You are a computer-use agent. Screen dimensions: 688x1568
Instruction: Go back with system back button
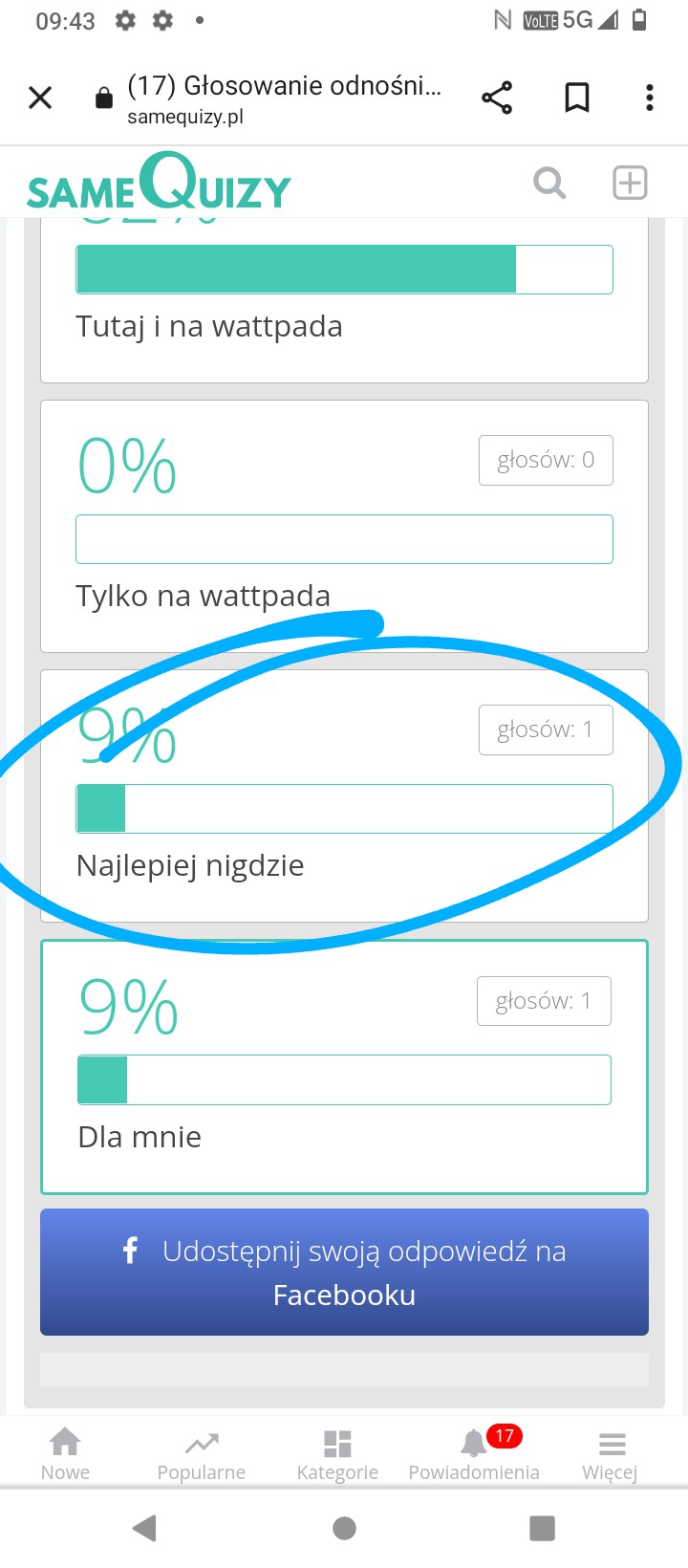tap(144, 1528)
